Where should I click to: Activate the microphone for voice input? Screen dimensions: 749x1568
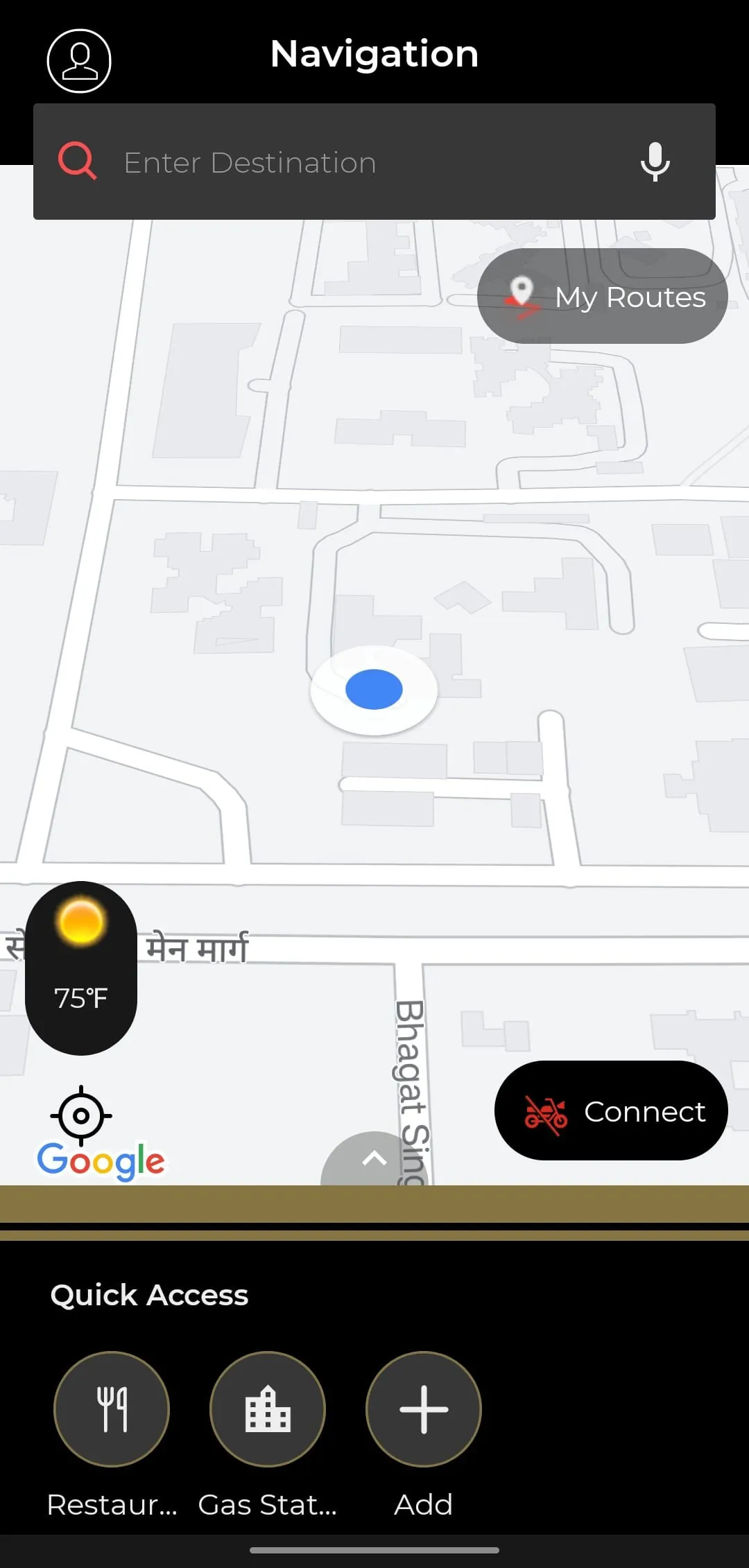coord(654,161)
